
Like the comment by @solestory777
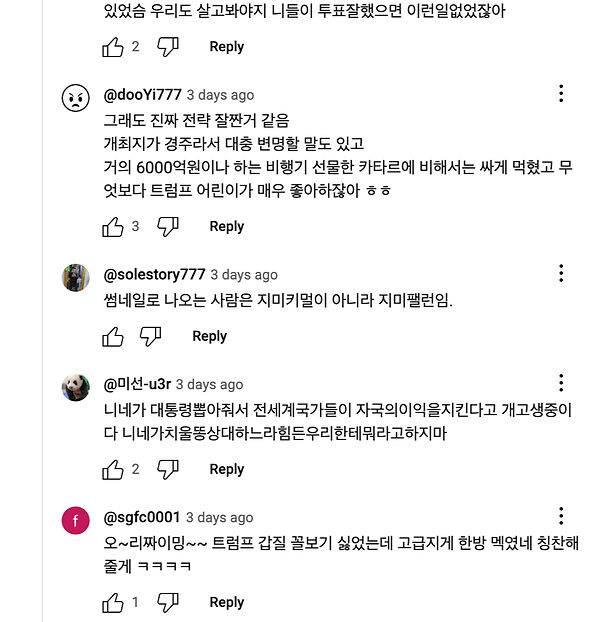pos(113,337)
